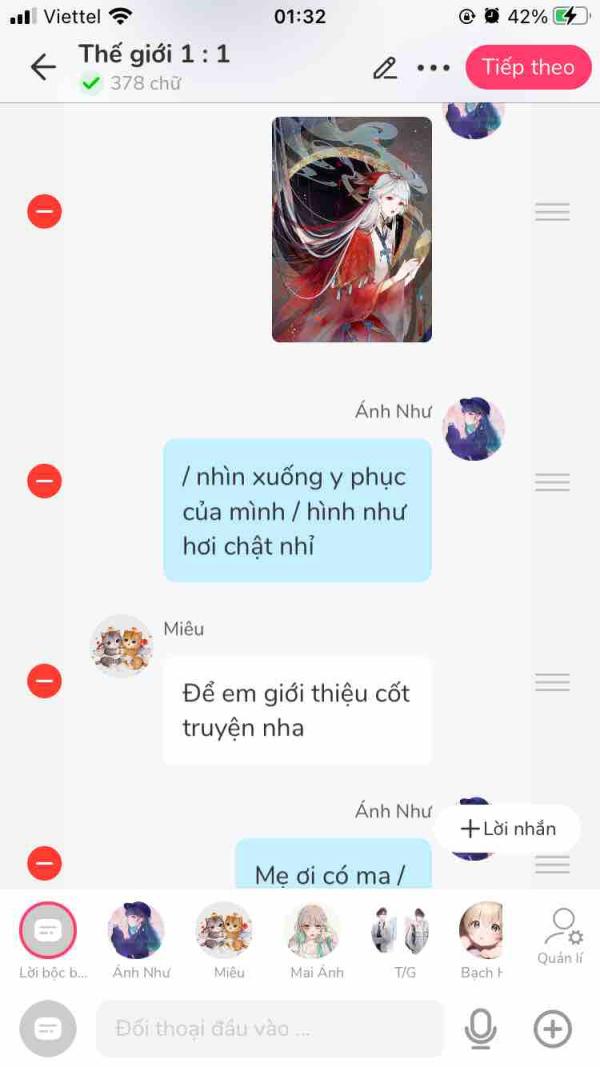The height and width of the screenshot is (1067, 600).
Task: Go back with the arrow icon
Action: tap(43, 67)
